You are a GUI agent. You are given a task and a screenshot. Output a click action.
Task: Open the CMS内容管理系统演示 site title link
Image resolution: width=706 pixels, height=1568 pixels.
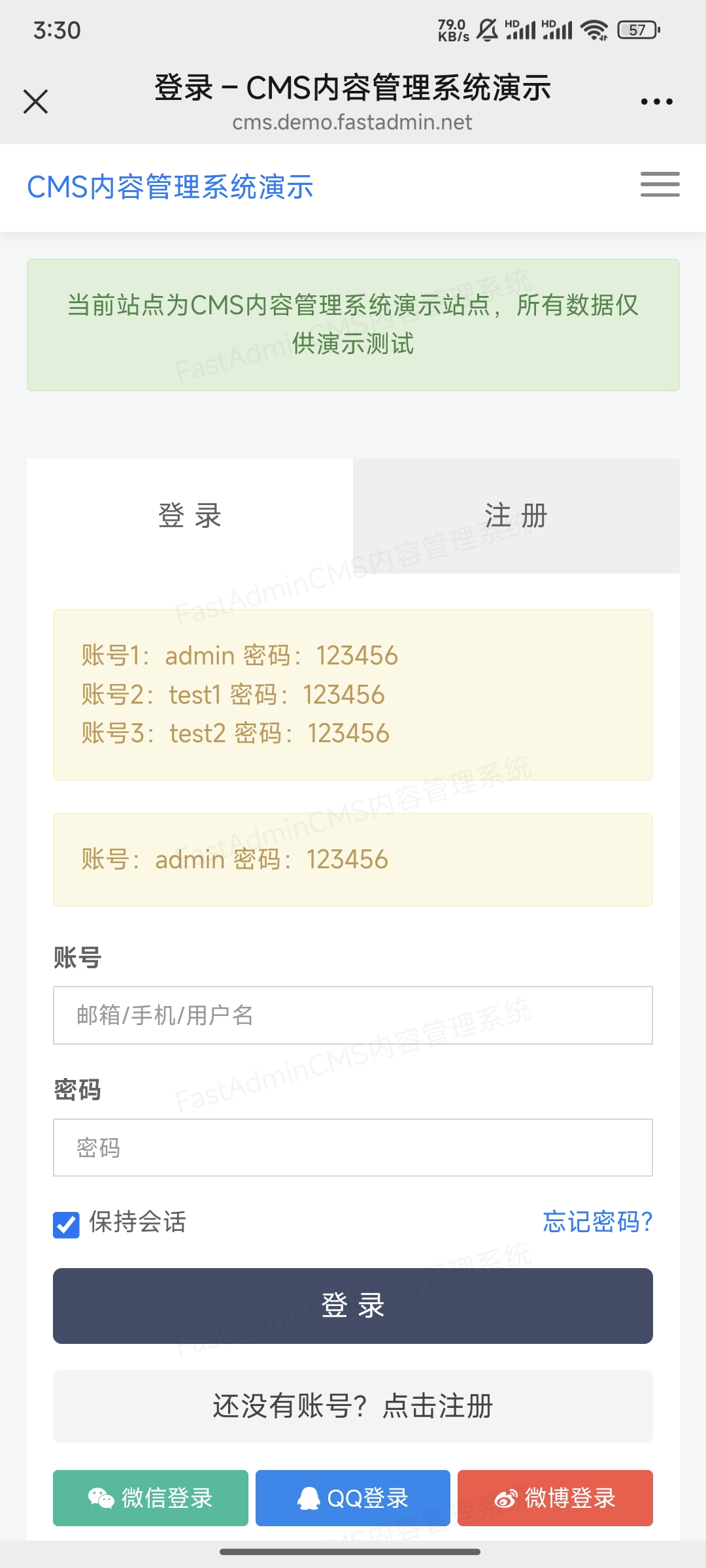(x=170, y=187)
